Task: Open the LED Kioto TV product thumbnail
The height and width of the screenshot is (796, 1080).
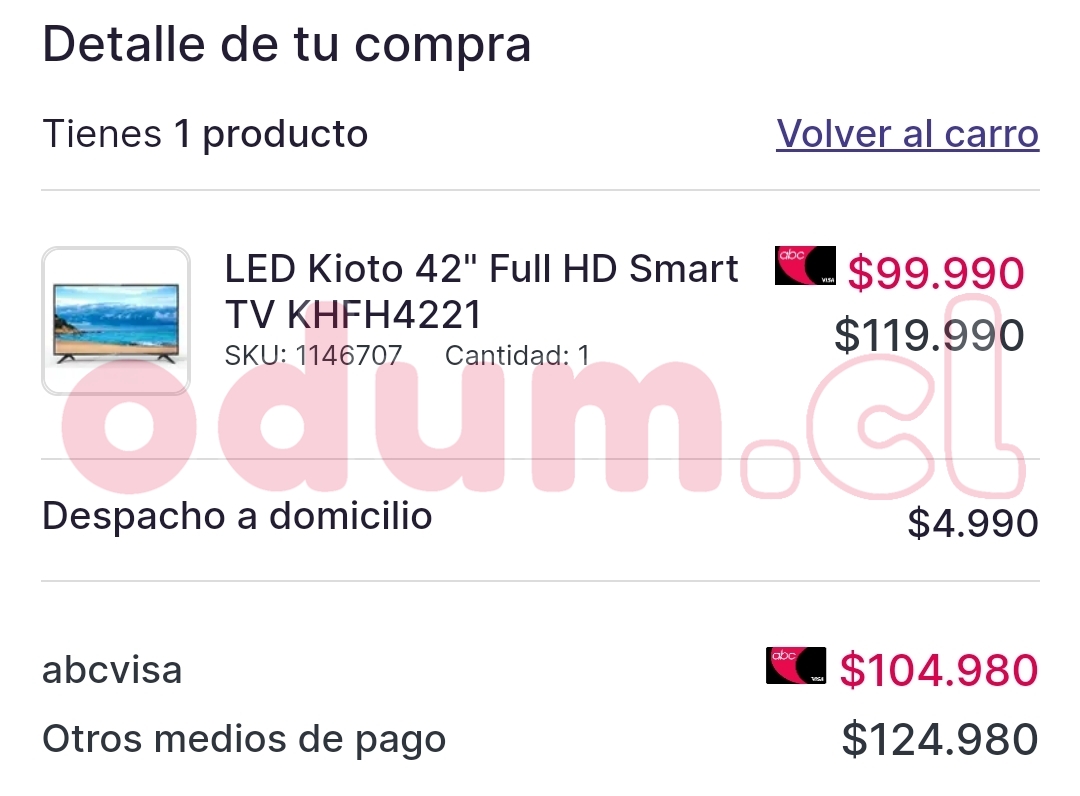Action: click(116, 320)
